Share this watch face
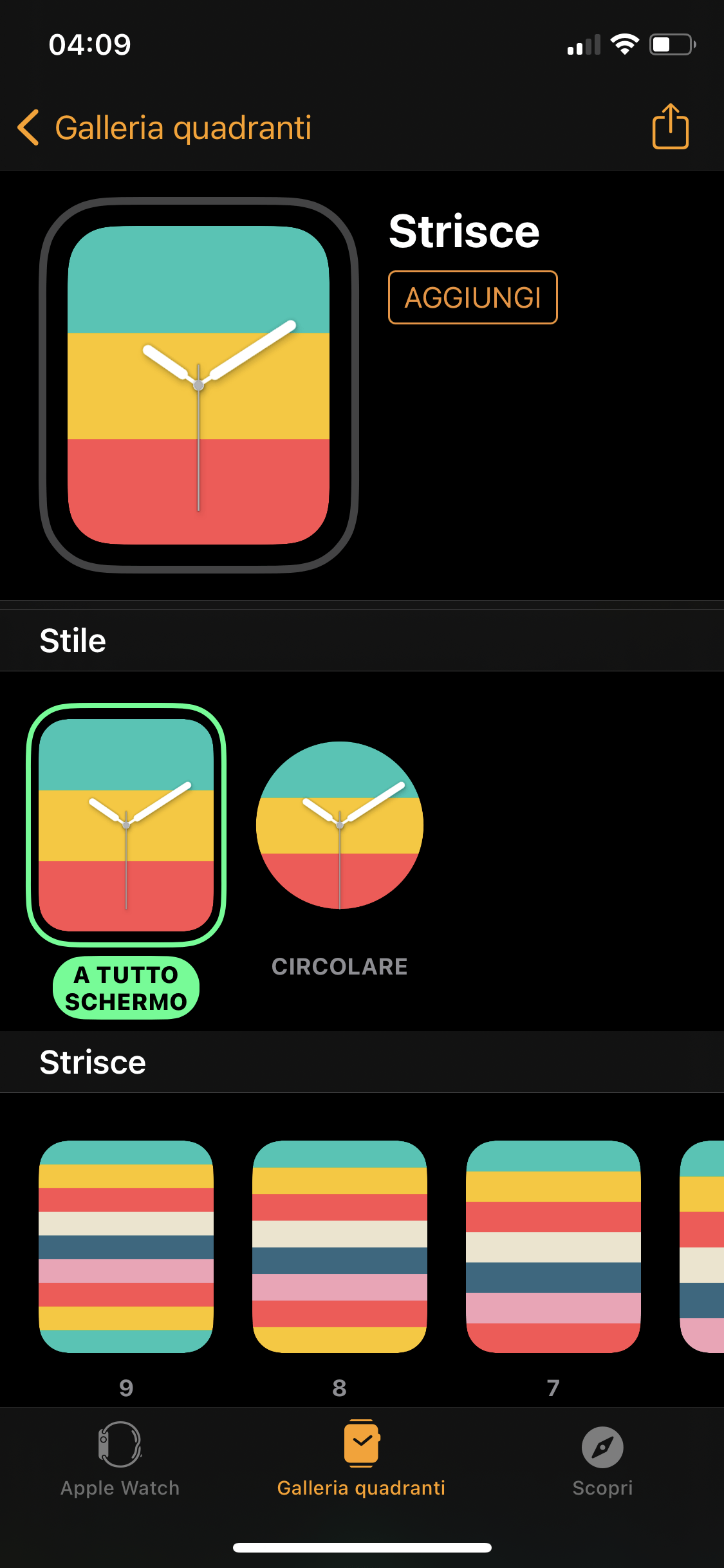The image size is (724, 1568). pos(671,126)
